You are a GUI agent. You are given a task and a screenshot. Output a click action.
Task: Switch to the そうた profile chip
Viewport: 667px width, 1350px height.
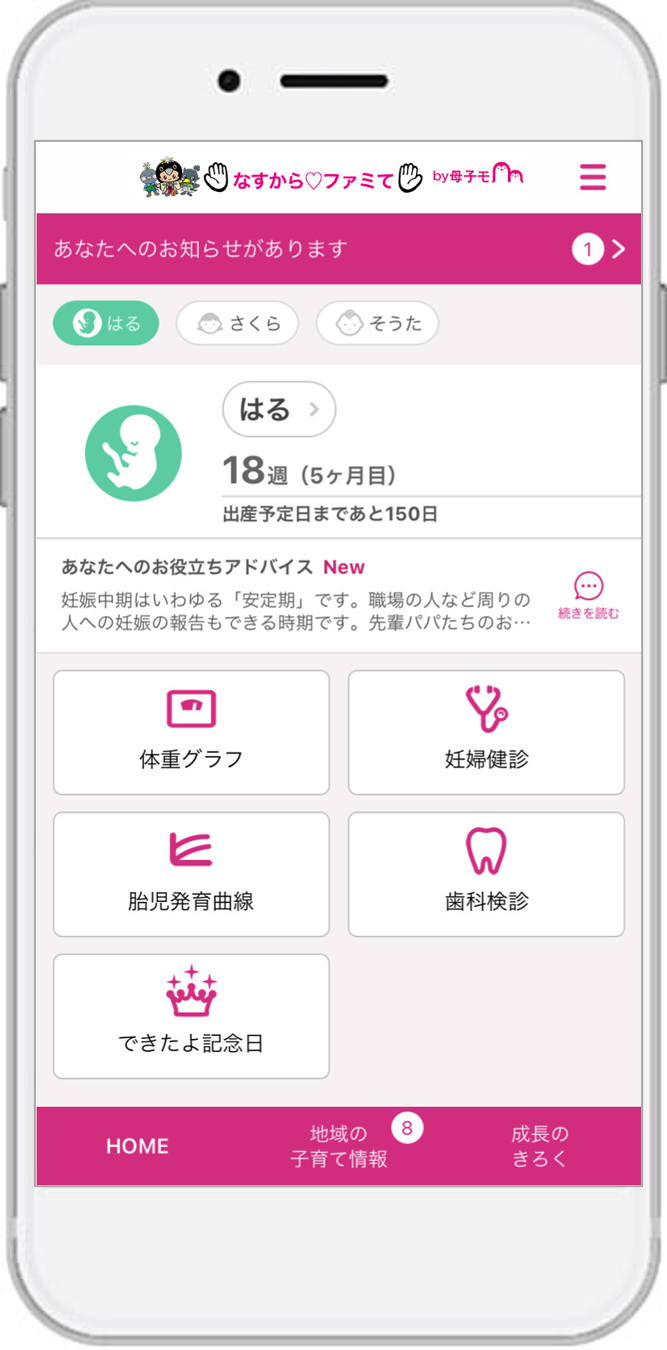377,323
